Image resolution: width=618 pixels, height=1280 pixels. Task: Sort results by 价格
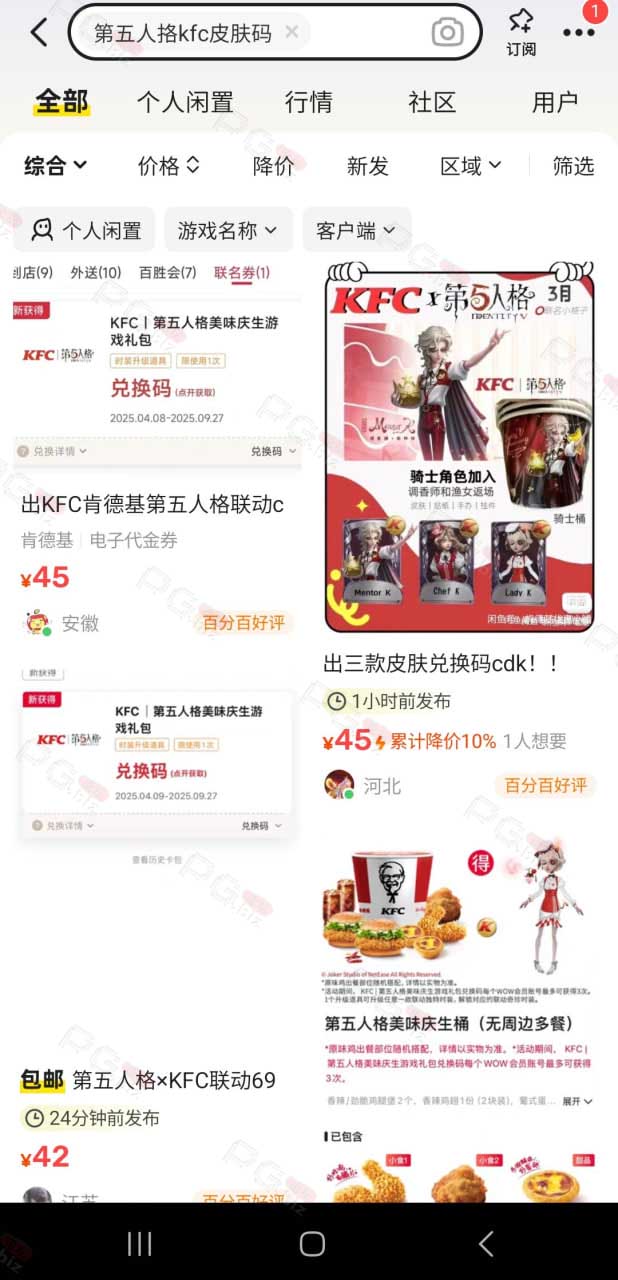(169, 166)
